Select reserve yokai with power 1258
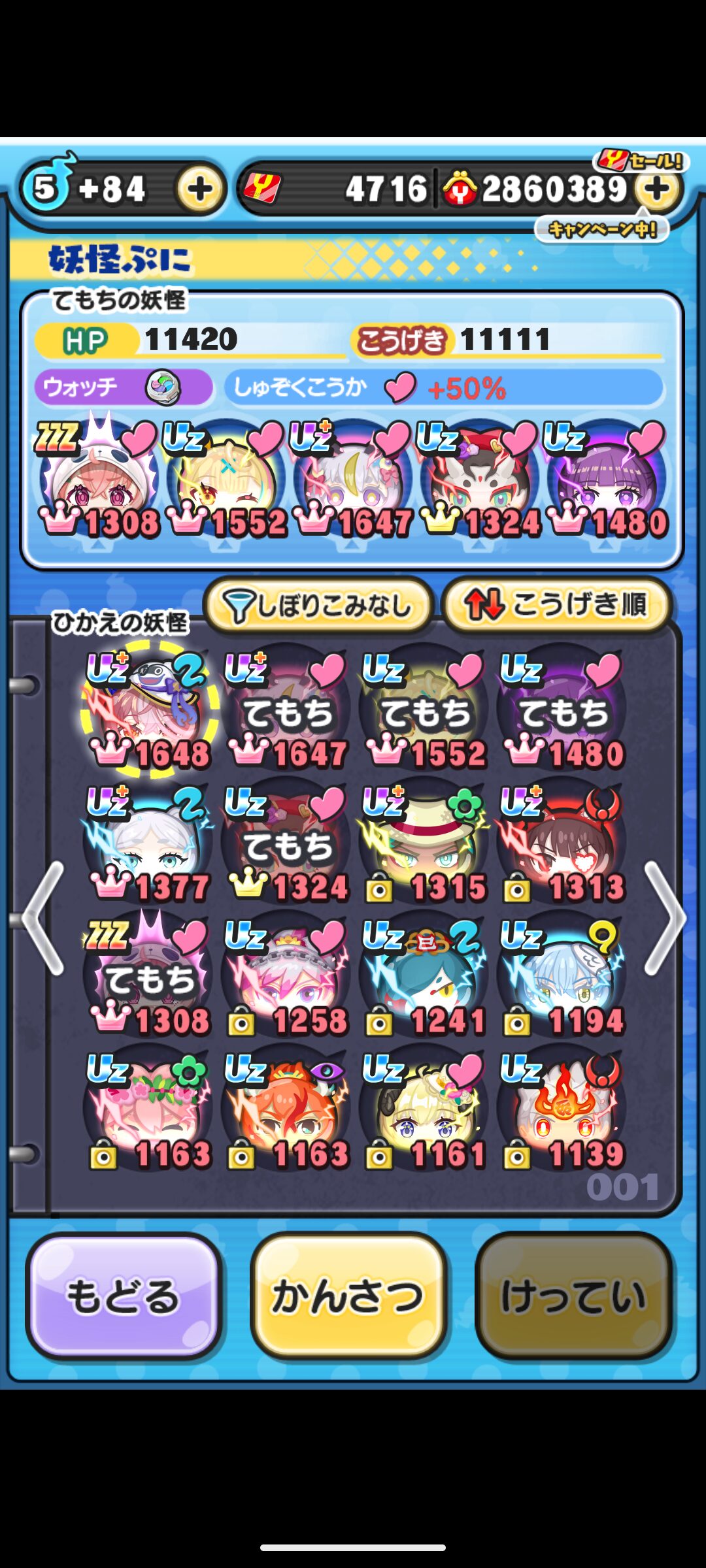Viewport: 706px width, 1568px height. 288,977
